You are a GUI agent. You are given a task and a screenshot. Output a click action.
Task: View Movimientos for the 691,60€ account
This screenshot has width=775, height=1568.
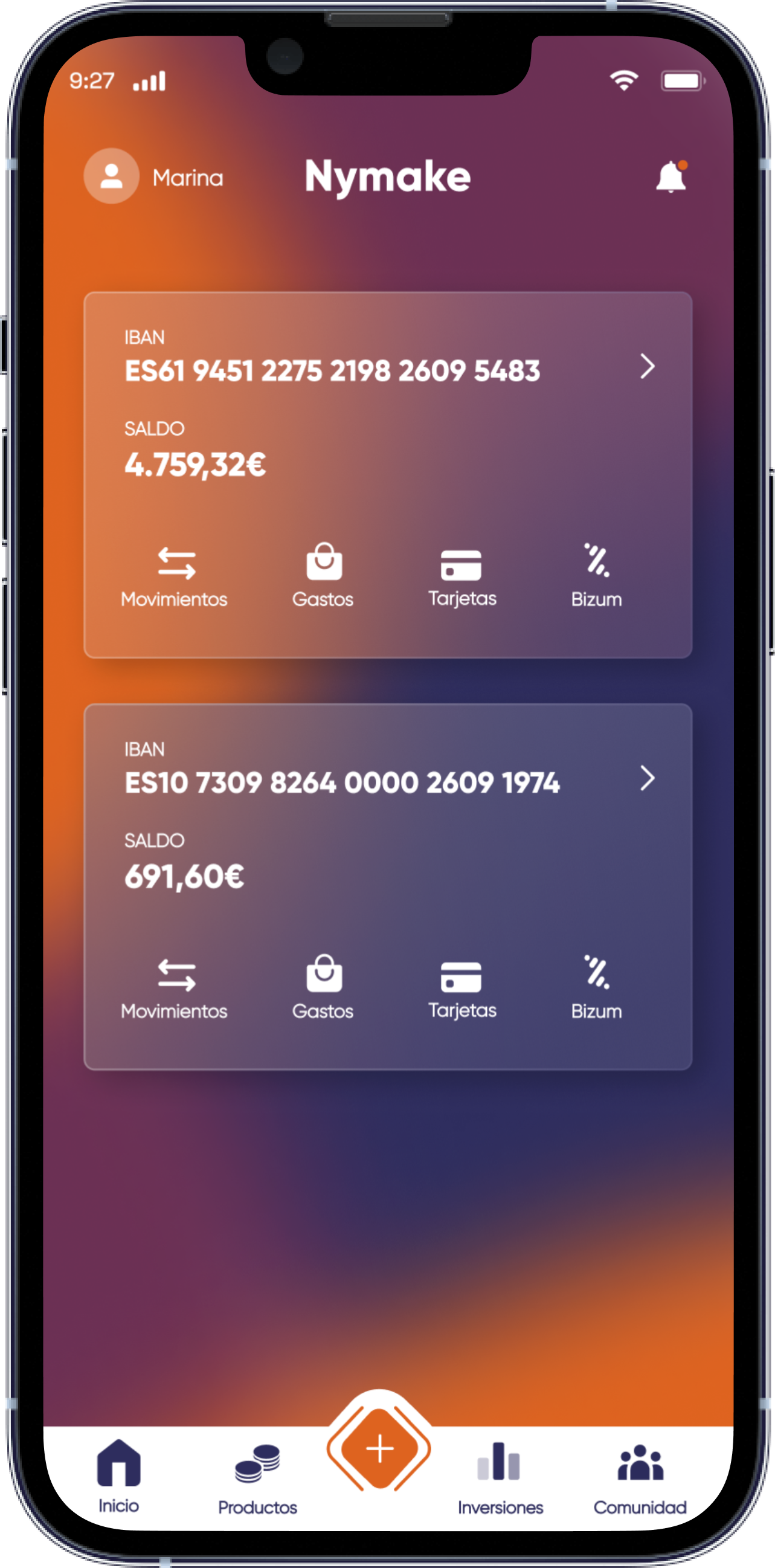click(x=175, y=989)
